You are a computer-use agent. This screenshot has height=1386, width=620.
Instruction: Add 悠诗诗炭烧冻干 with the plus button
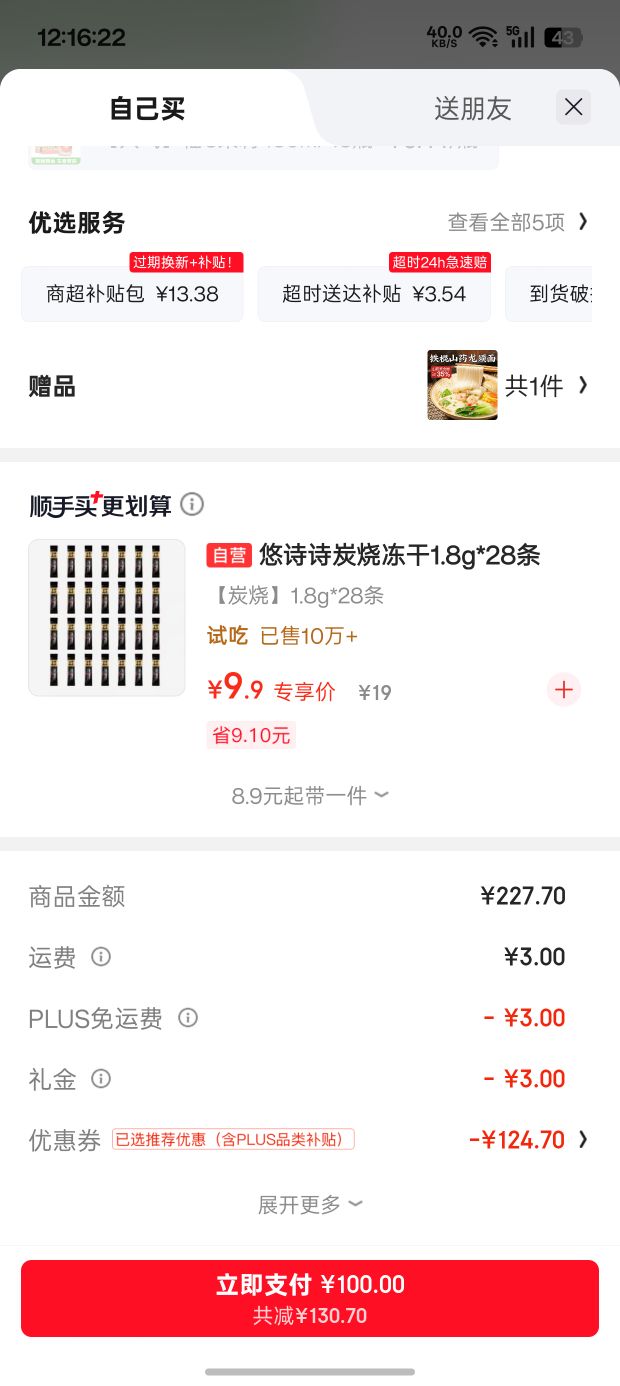click(564, 689)
